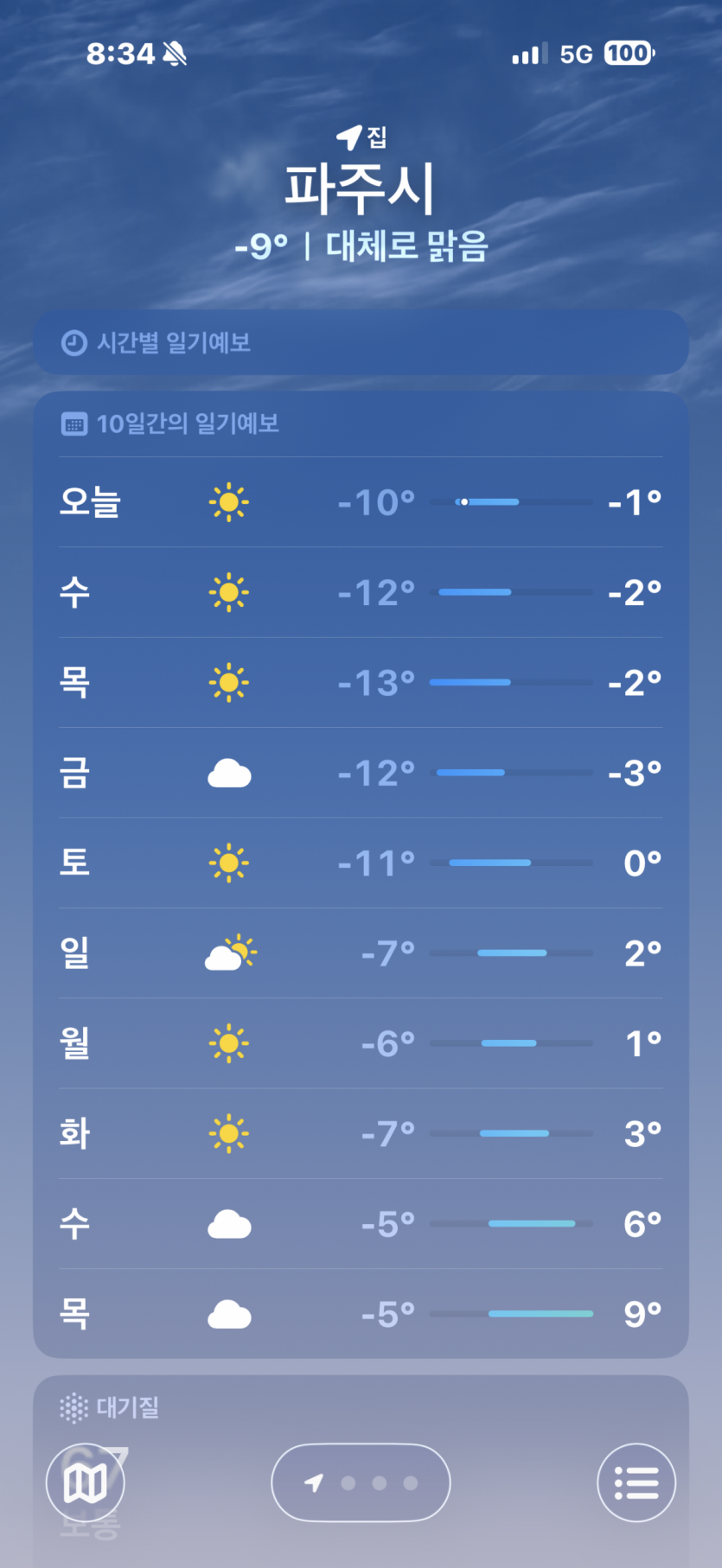View the partly cloudy 일 forecast row
The image size is (722, 1568).
point(361,953)
